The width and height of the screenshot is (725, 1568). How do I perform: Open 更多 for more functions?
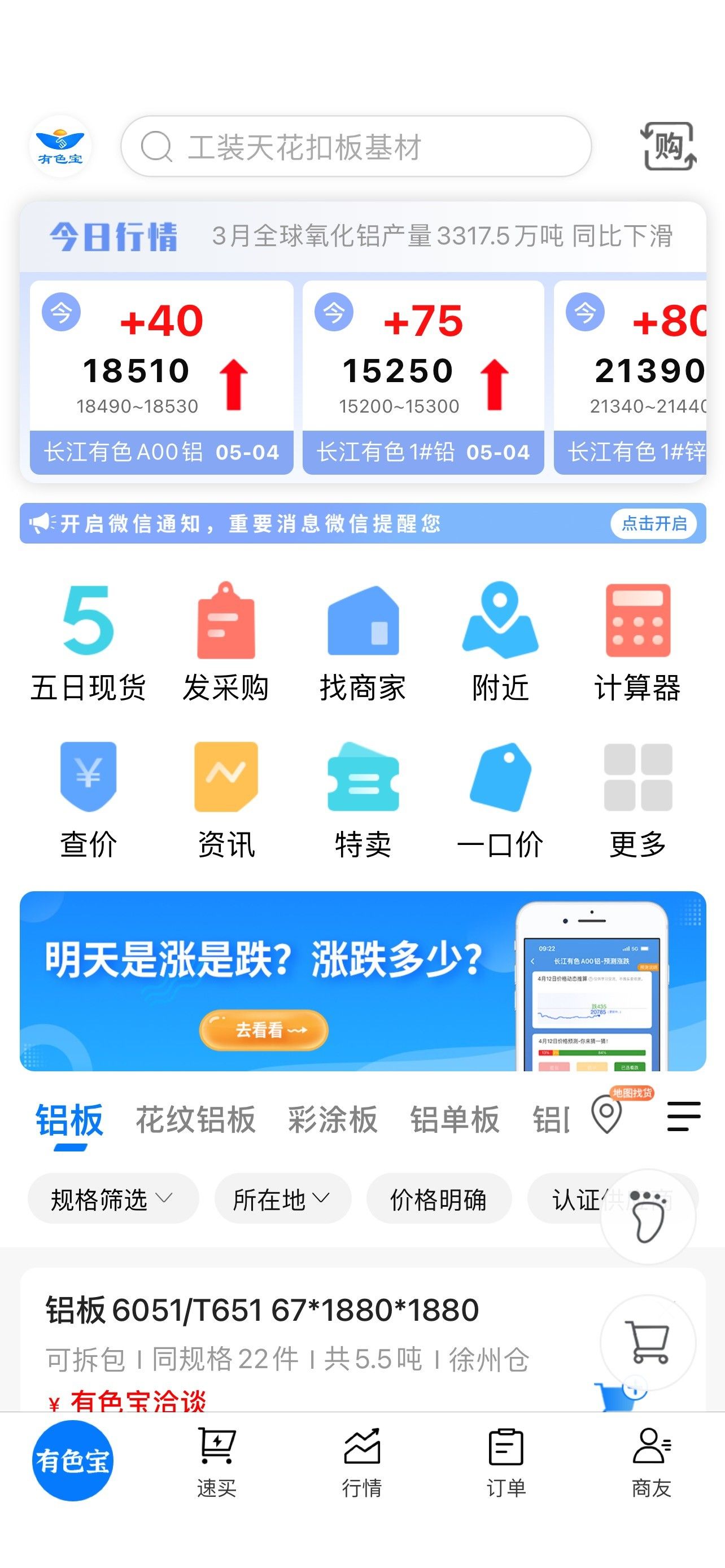point(637,800)
